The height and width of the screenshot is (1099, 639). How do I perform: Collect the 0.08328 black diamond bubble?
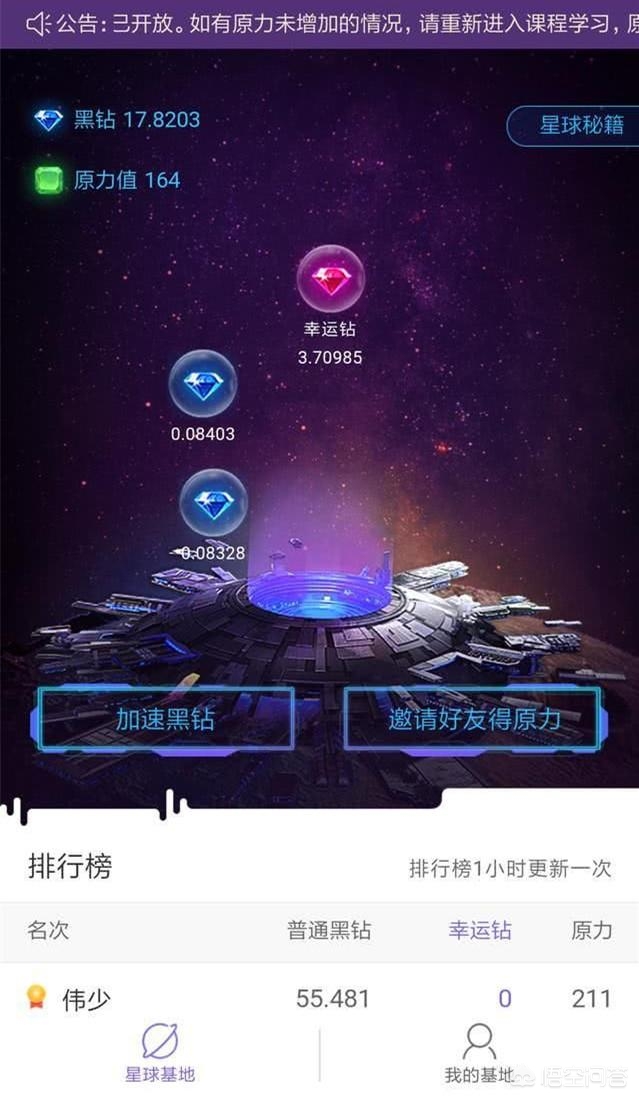coord(213,503)
